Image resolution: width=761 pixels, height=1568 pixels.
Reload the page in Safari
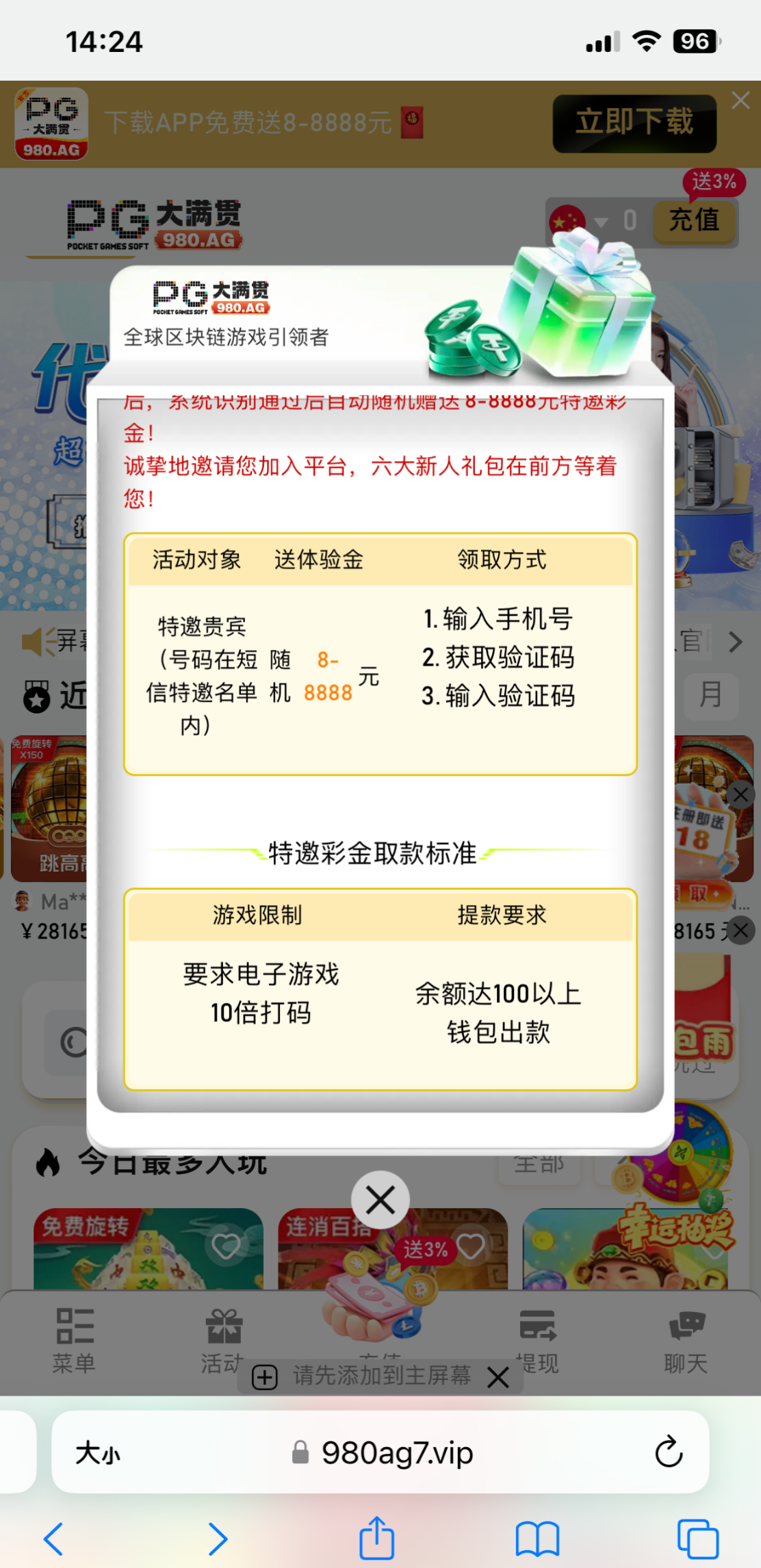pos(669,1452)
